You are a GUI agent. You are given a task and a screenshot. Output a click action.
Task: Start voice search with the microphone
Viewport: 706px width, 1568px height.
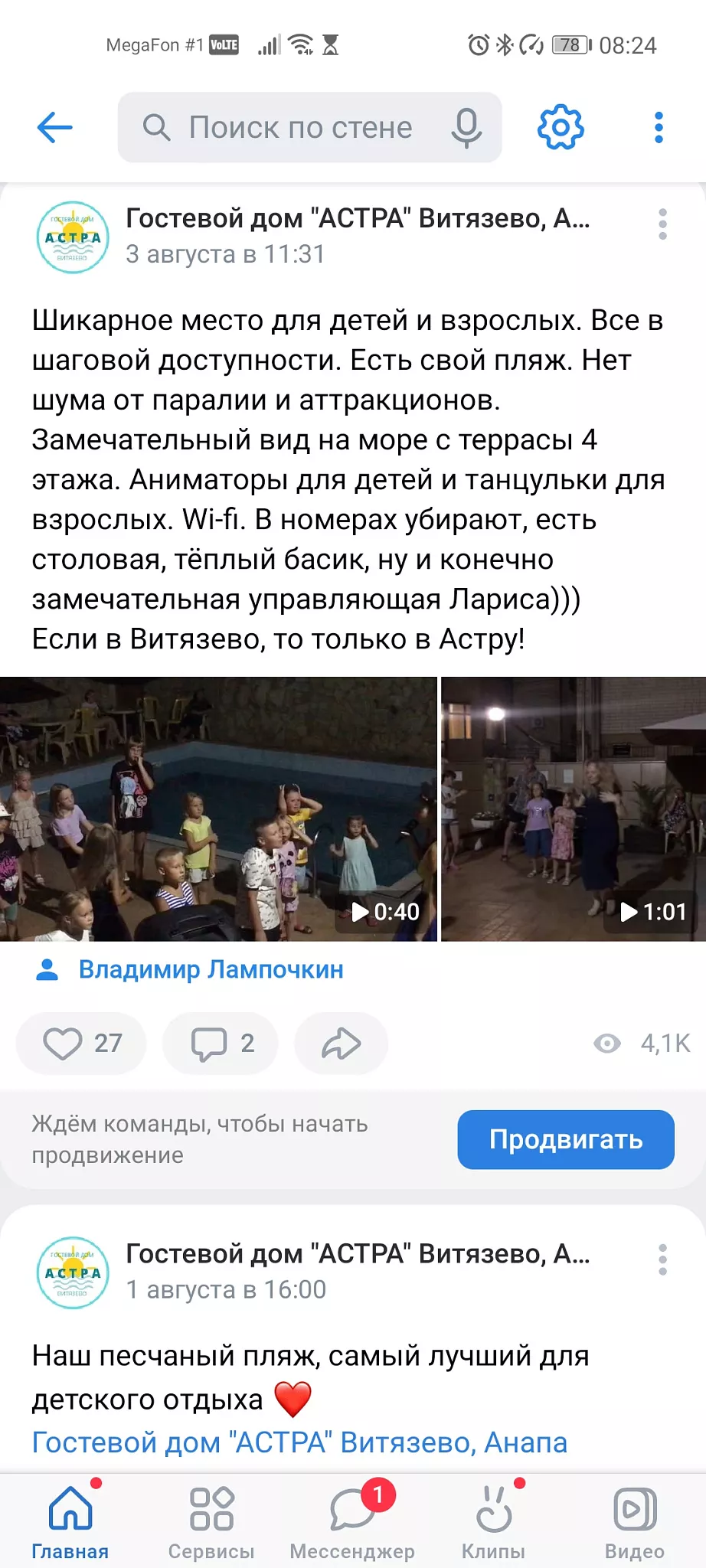466,128
